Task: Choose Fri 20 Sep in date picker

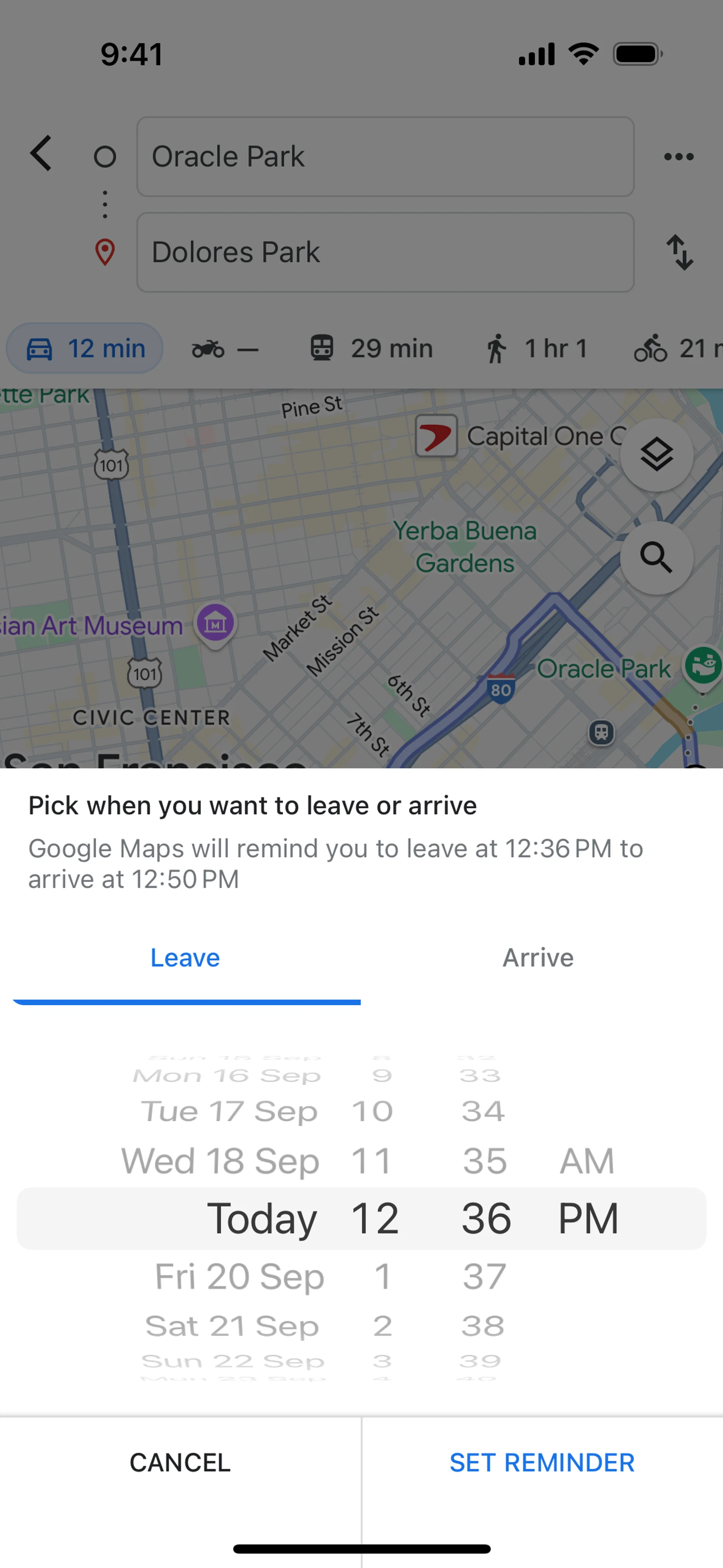Action: (x=239, y=1276)
